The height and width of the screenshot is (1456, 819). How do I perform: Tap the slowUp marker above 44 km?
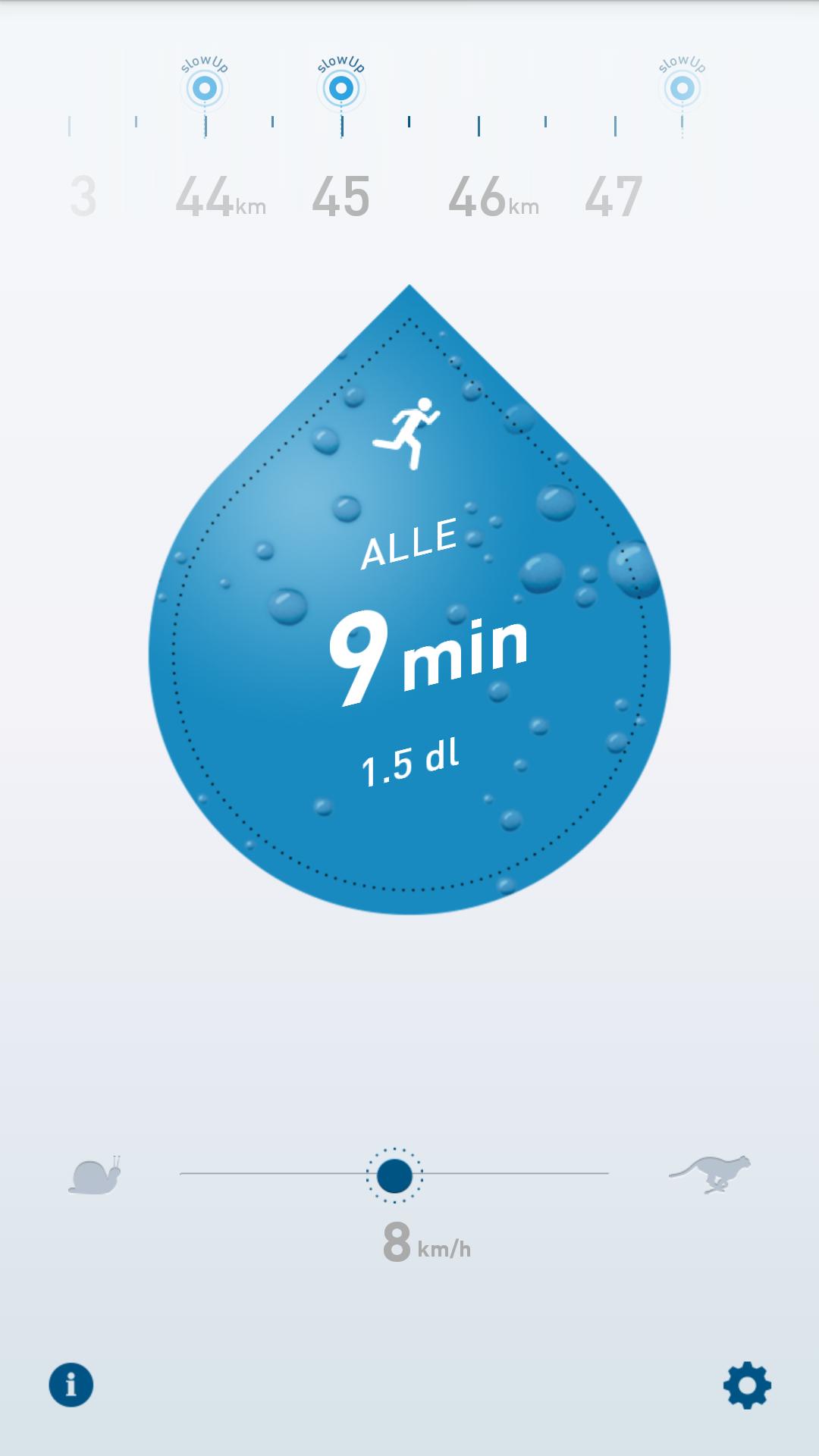[x=205, y=88]
